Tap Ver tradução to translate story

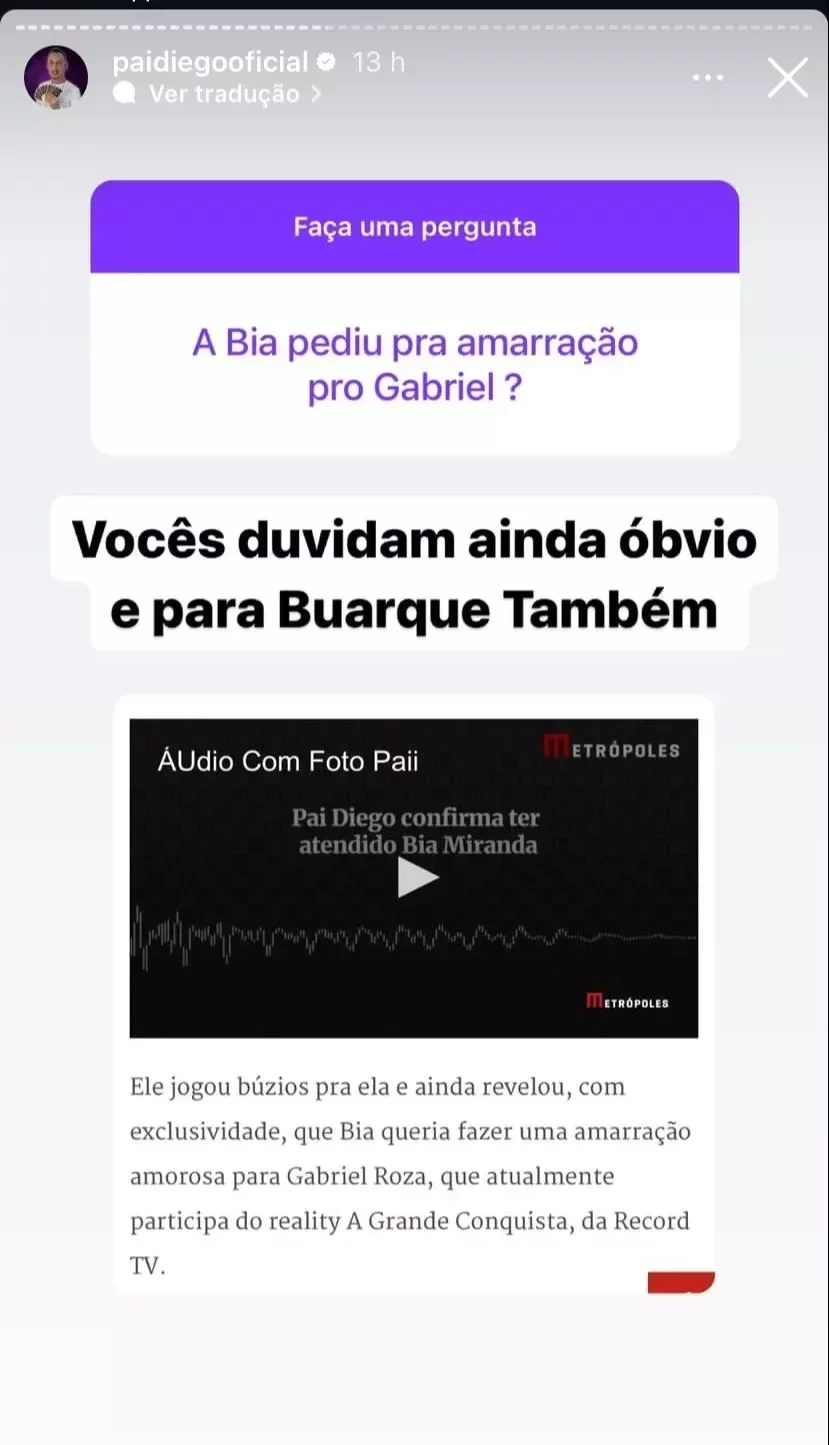coord(223,94)
